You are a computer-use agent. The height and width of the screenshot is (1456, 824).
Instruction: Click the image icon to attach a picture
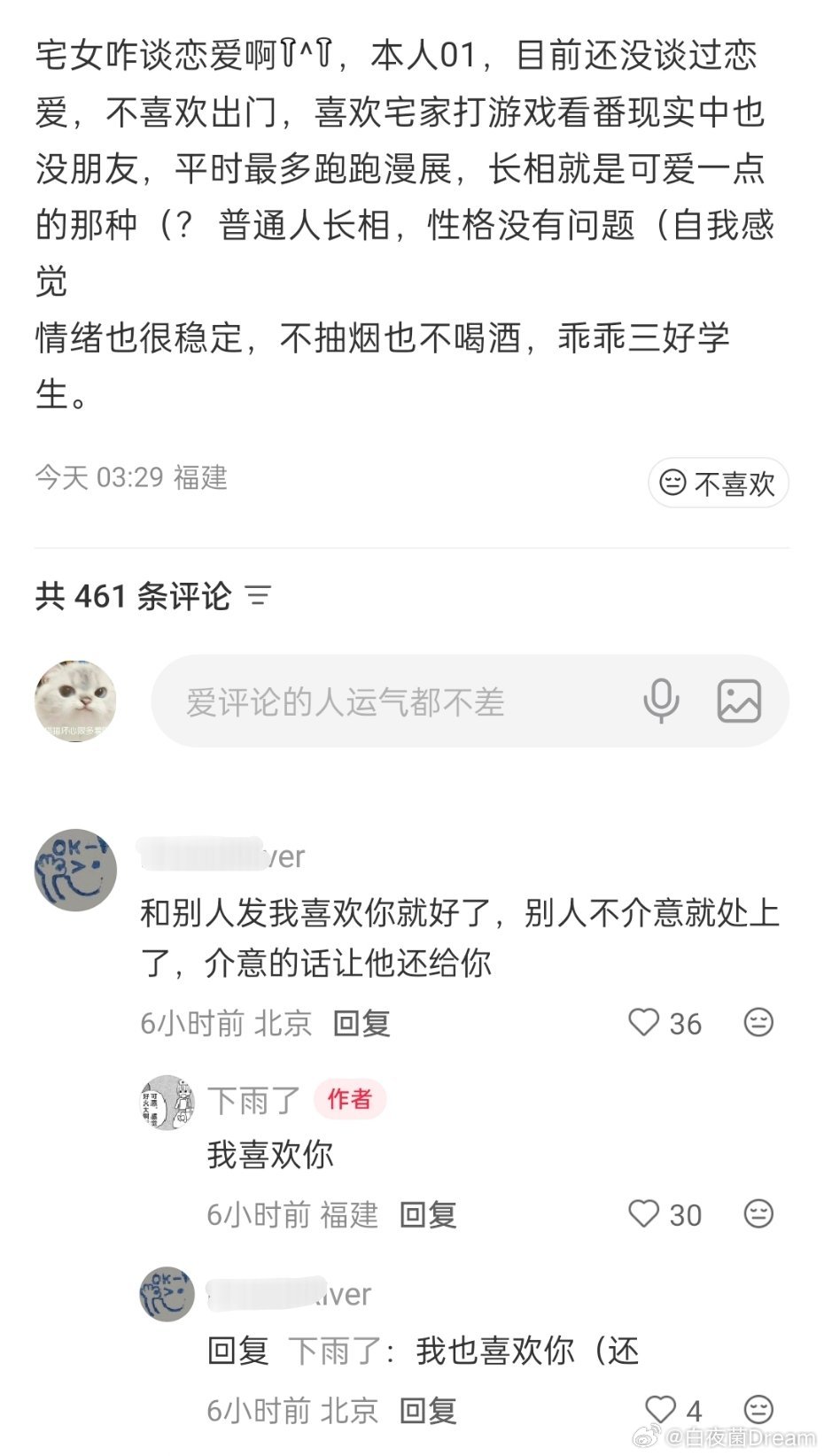[x=742, y=701]
